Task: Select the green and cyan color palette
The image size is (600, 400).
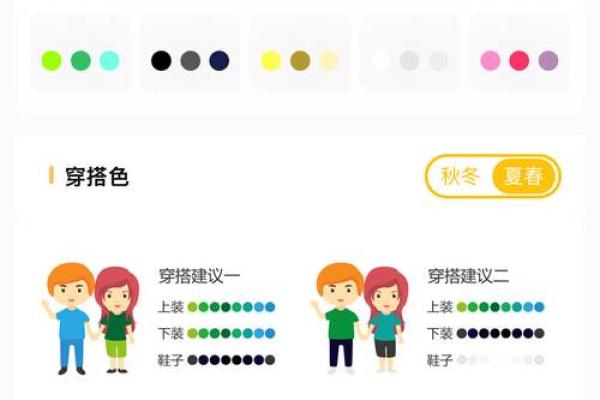Action: tap(80, 60)
